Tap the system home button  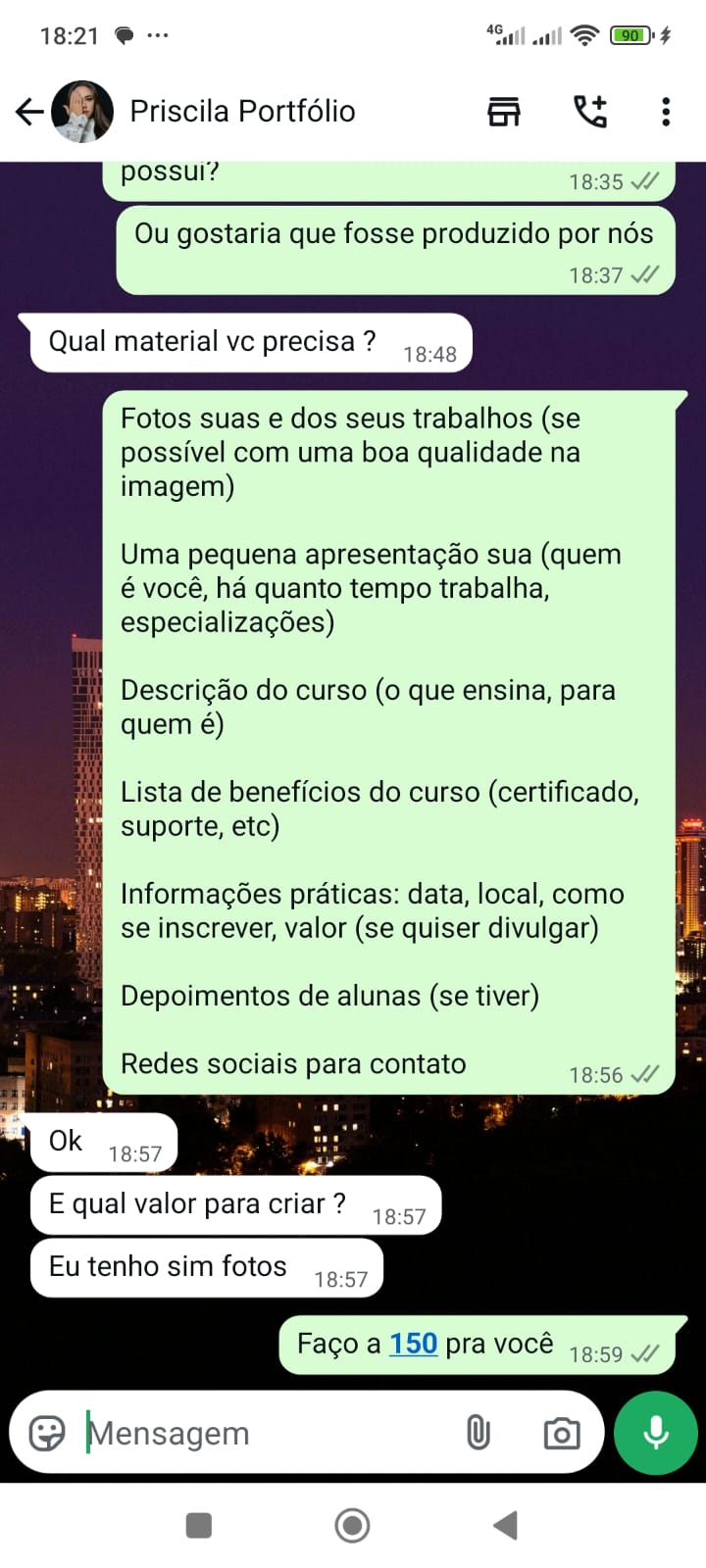(352, 1525)
